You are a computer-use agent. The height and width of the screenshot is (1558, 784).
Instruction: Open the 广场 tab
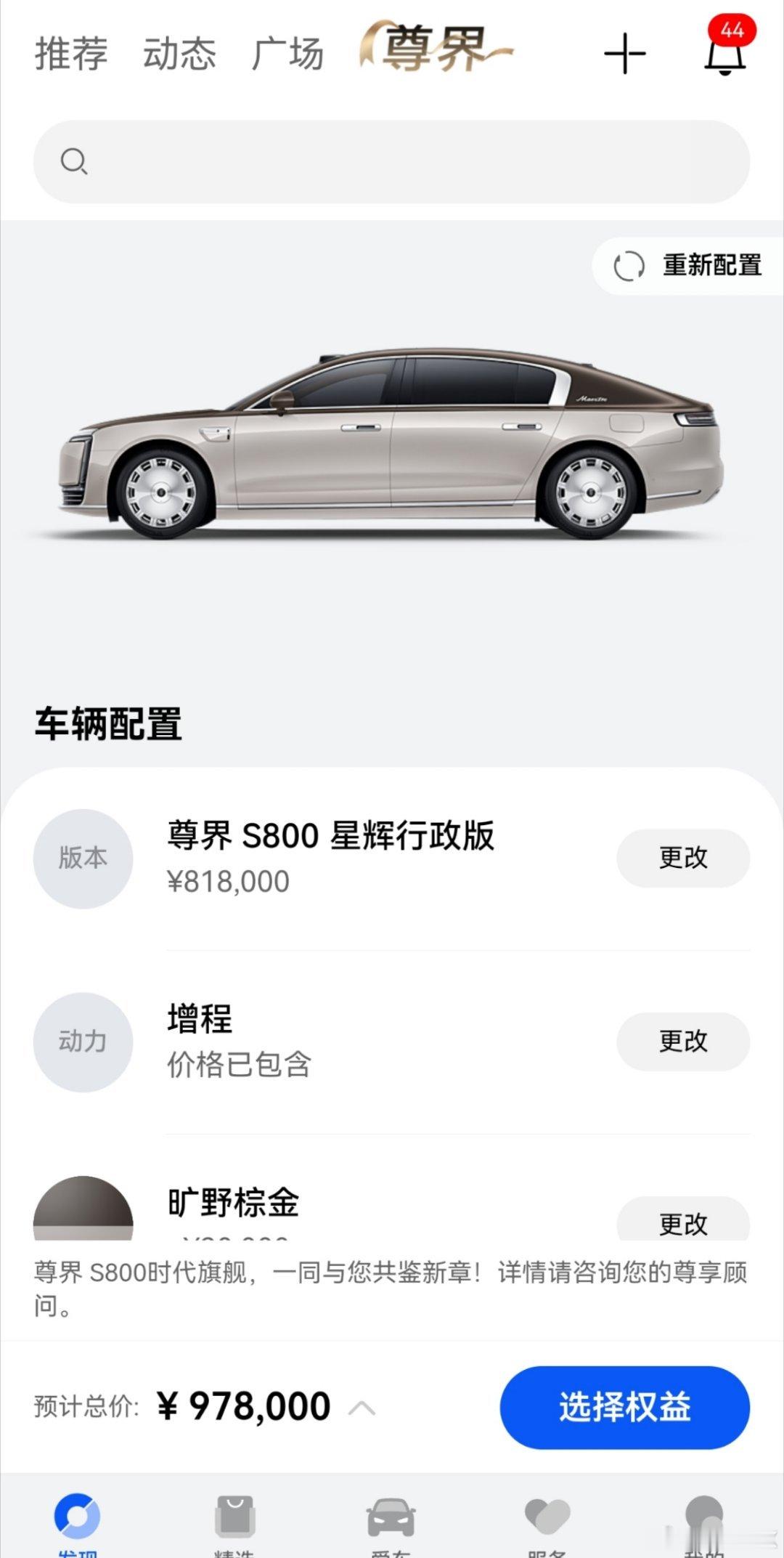point(287,54)
